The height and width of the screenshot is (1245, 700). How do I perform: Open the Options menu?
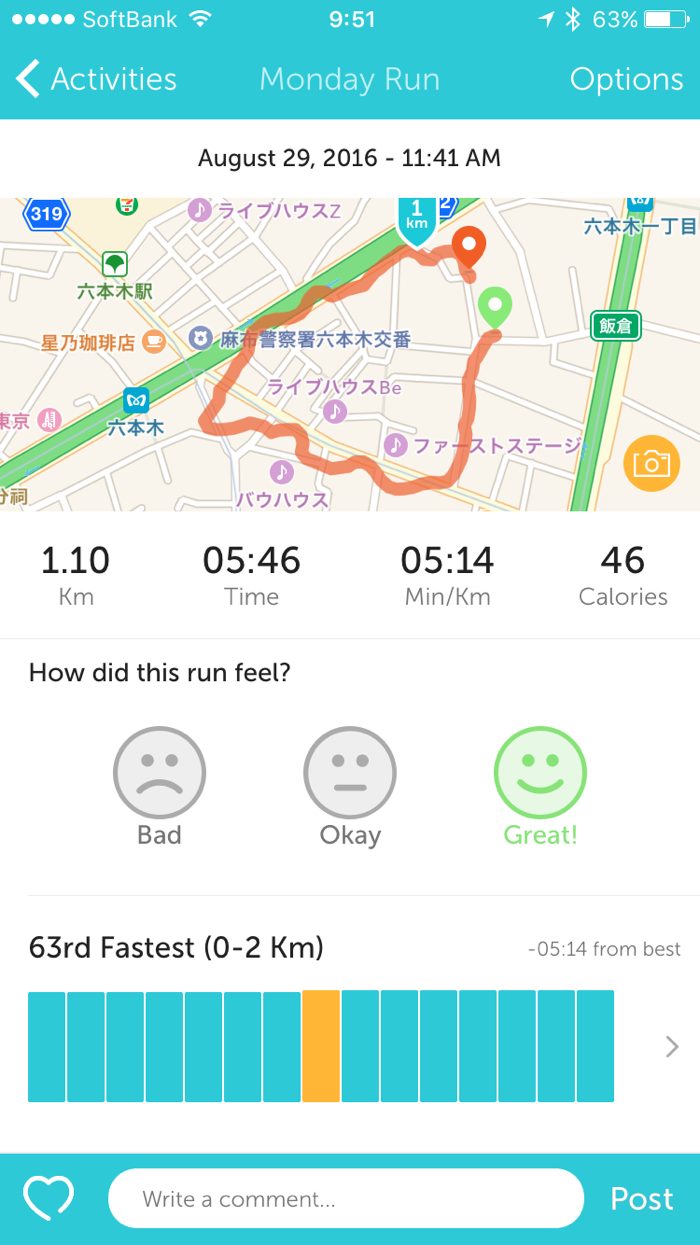(x=626, y=80)
